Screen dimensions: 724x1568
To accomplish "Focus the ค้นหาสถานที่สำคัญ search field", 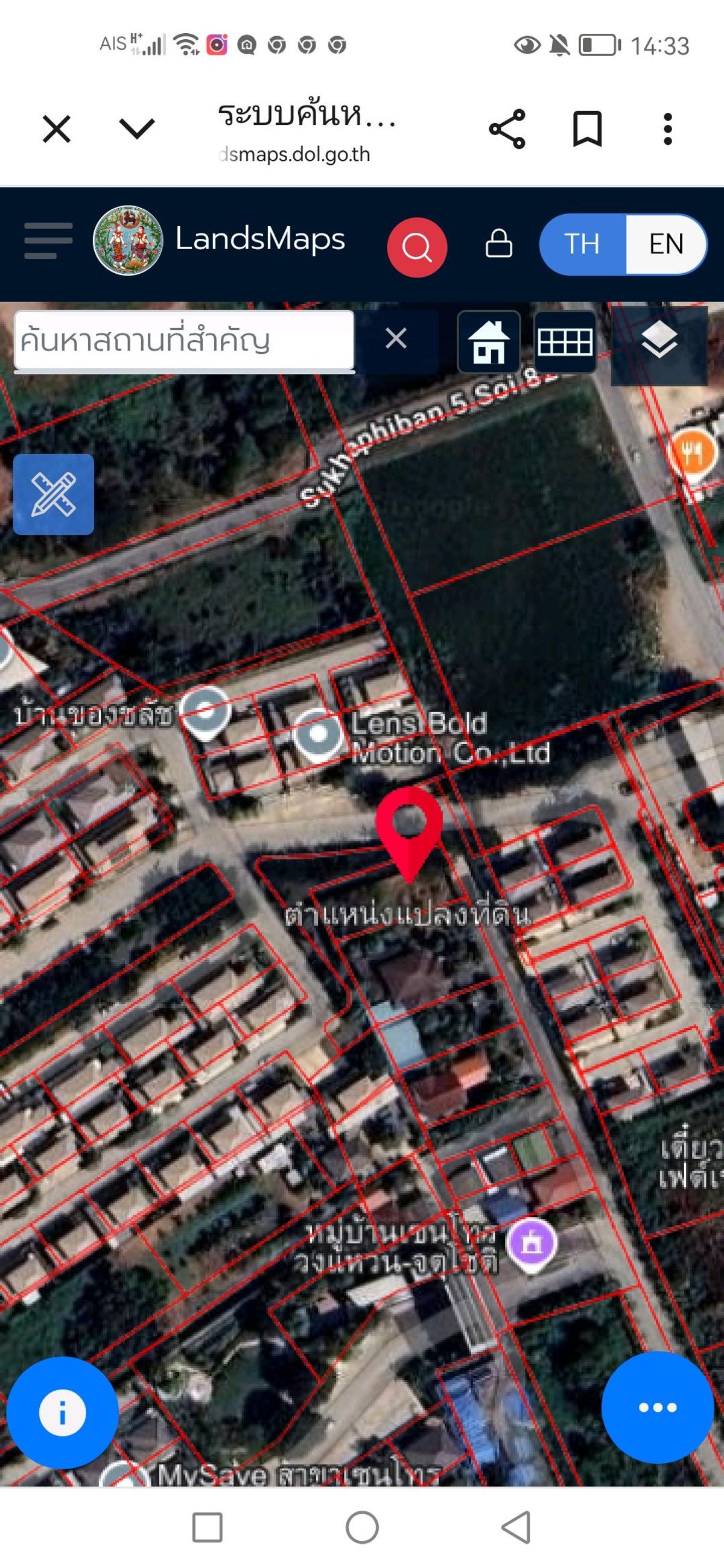I will [x=184, y=340].
